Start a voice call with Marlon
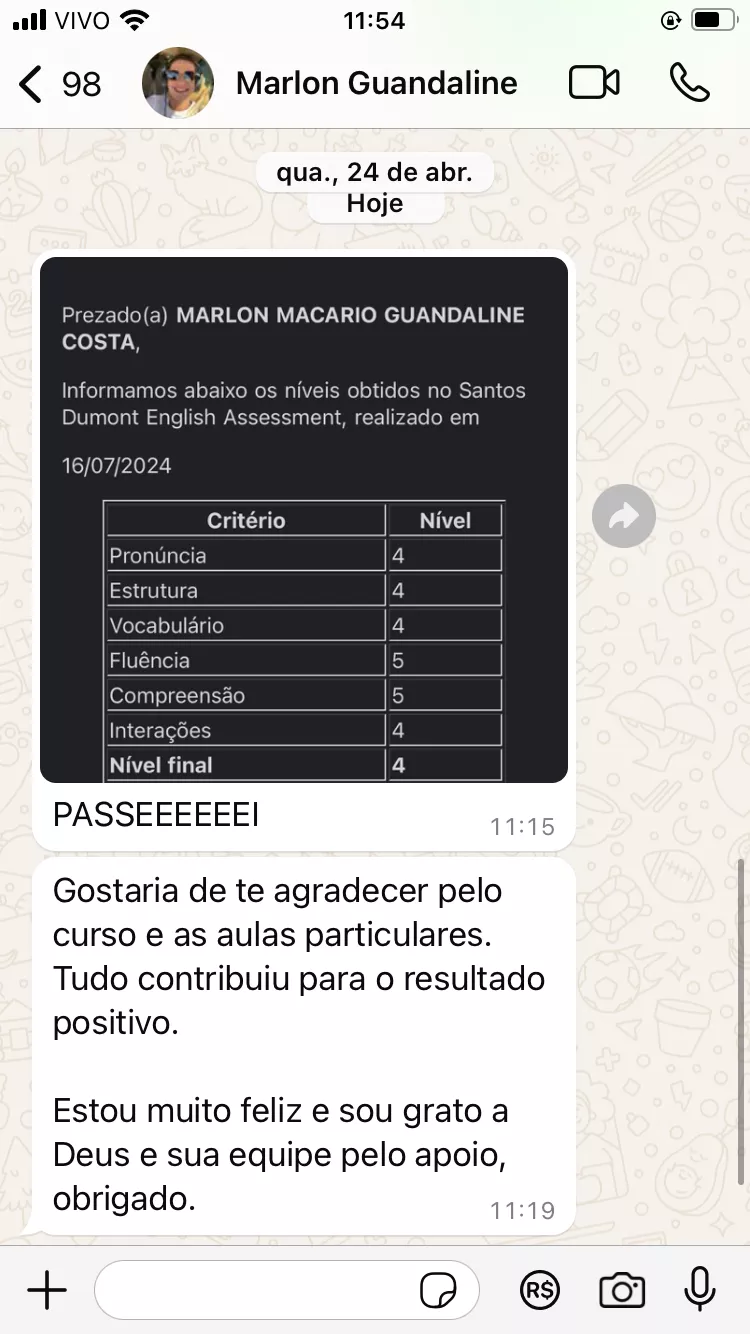The width and height of the screenshot is (750, 1334). tap(689, 83)
